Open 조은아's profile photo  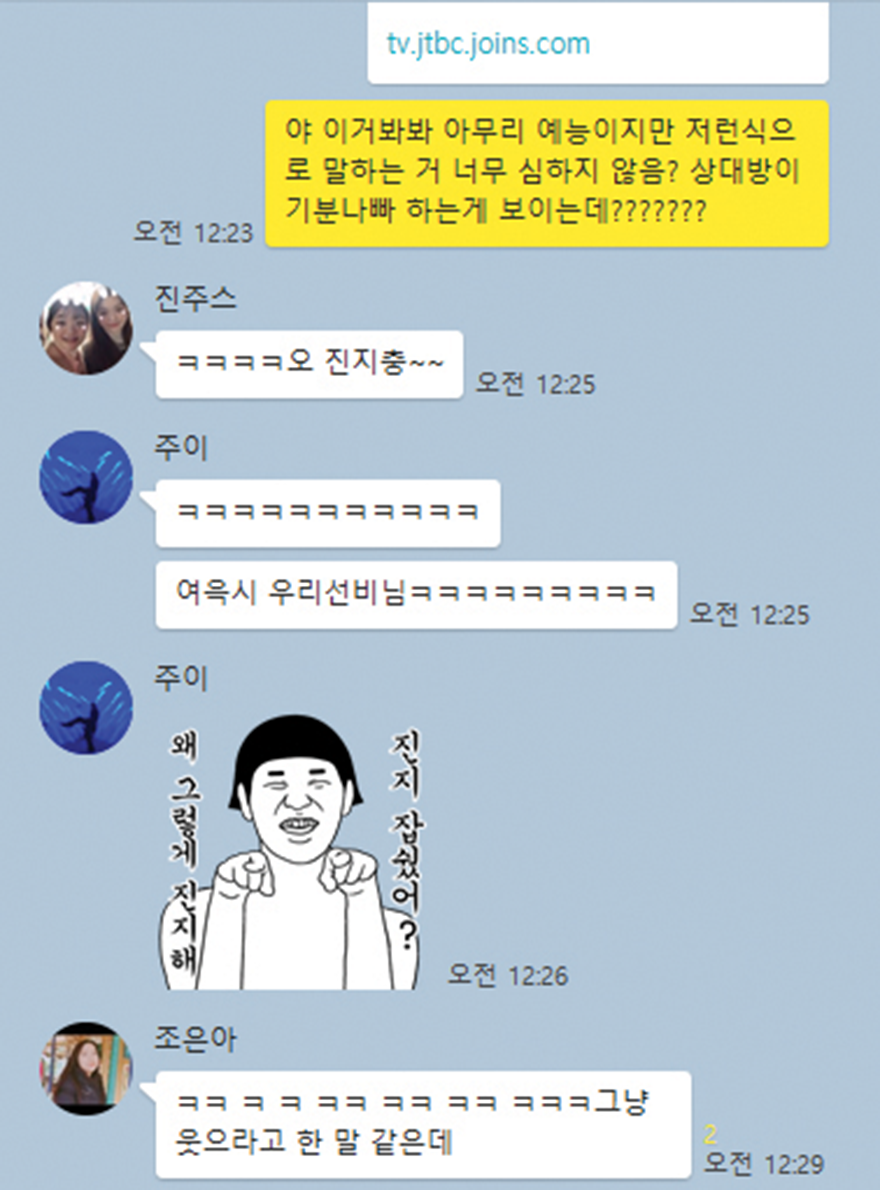click(x=86, y=1068)
